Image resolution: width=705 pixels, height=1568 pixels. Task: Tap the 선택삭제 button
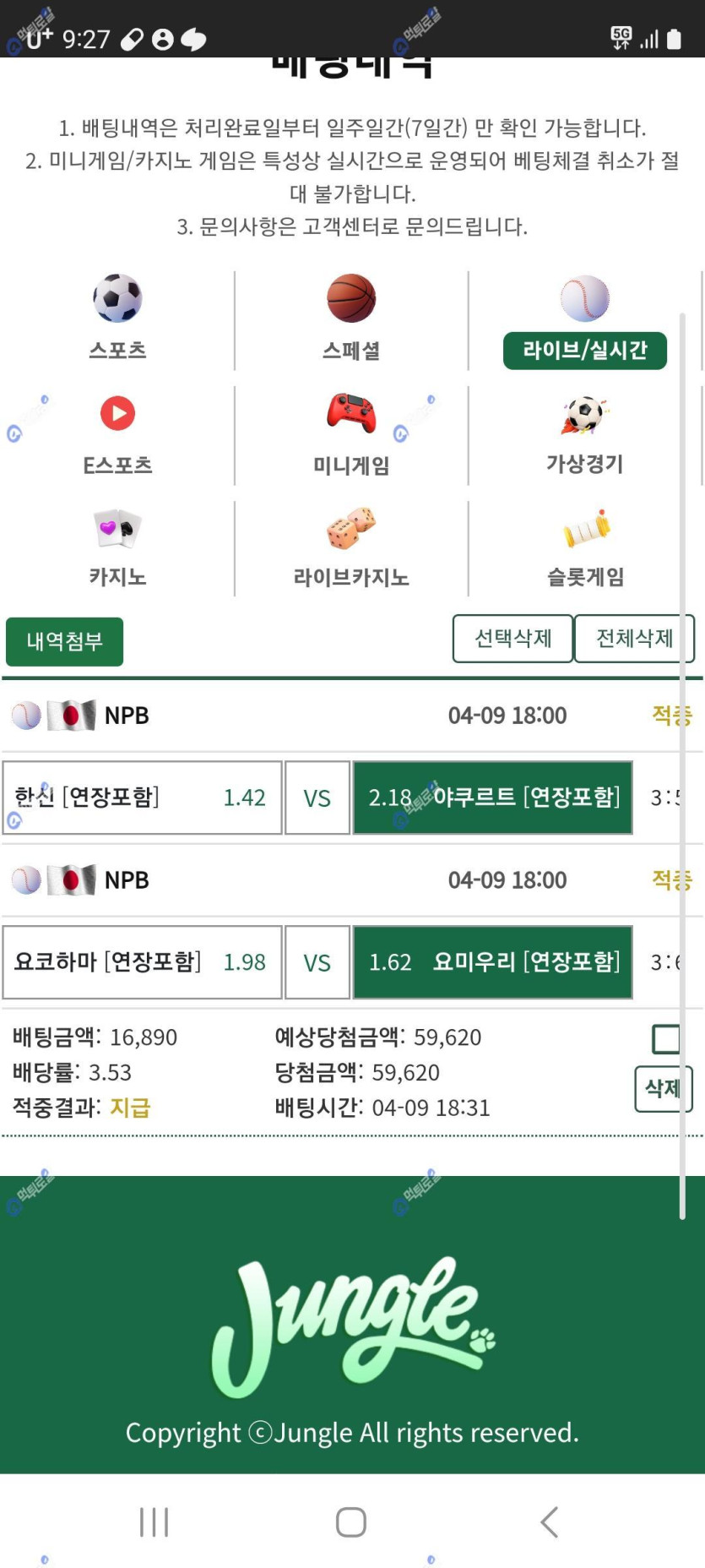pyautogui.click(x=512, y=638)
